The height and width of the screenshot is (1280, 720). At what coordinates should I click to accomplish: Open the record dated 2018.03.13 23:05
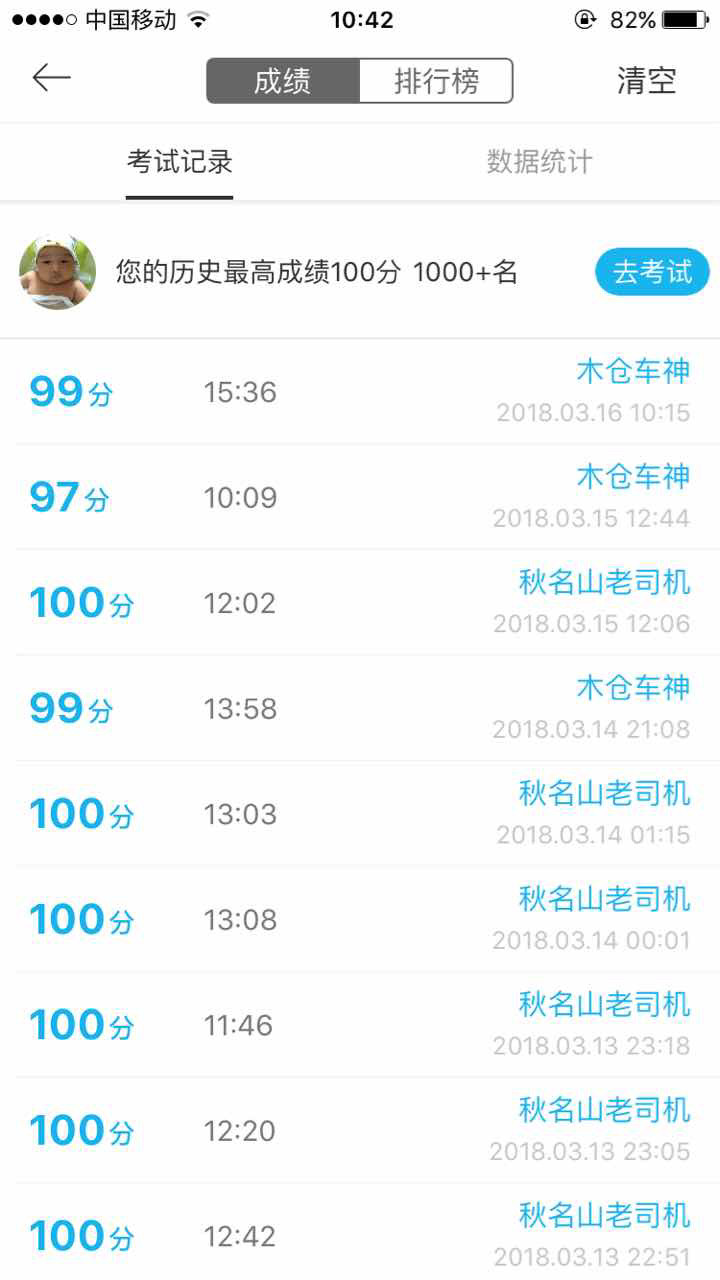360,1131
